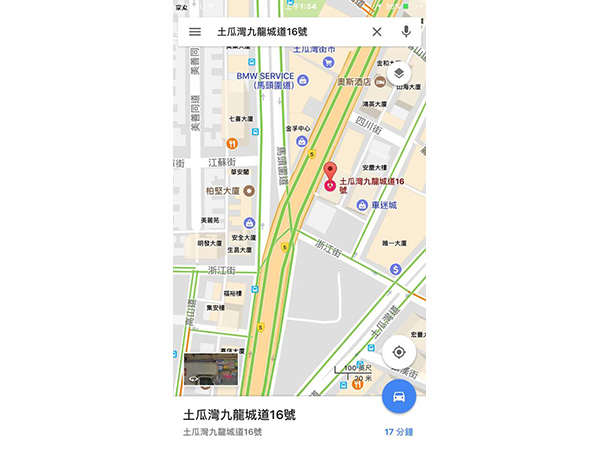
Task: Open map layers selector
Action: [398, 74]
